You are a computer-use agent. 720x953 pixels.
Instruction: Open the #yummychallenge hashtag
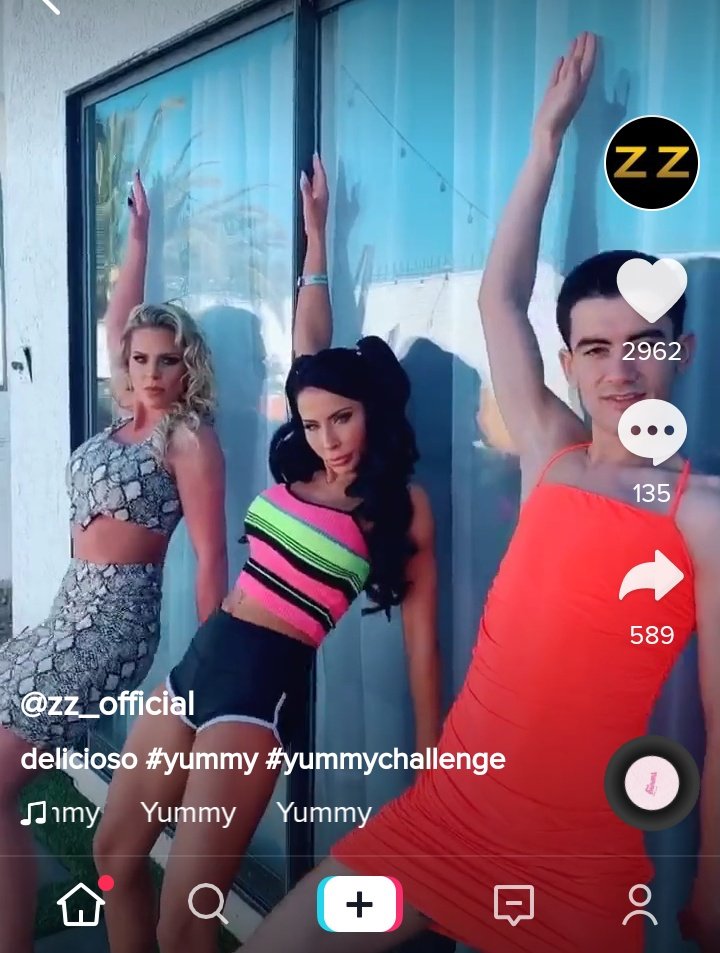385,760
